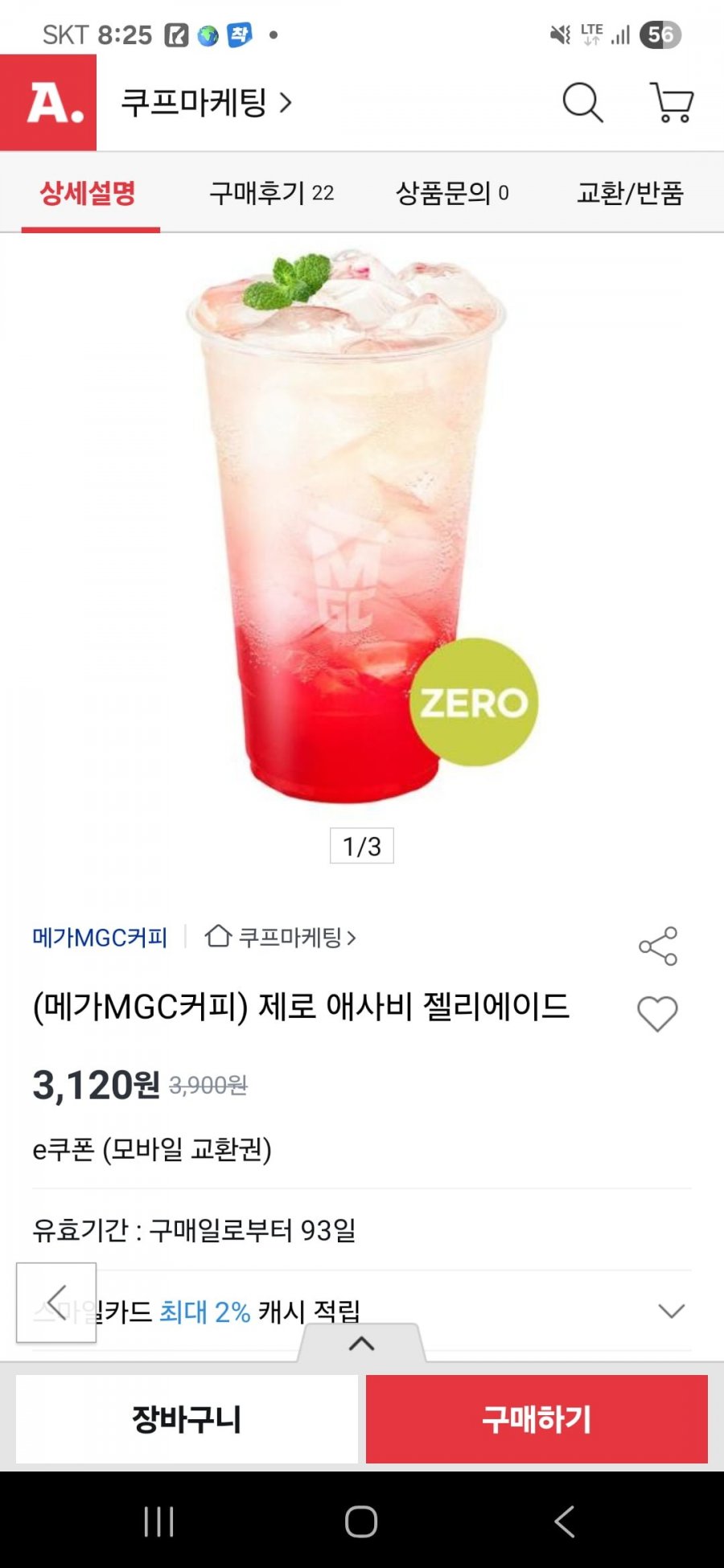Viewport: 724px width, 1568px height.
Task: Open the search magnifier icon
Action: [x=582, y=102]
